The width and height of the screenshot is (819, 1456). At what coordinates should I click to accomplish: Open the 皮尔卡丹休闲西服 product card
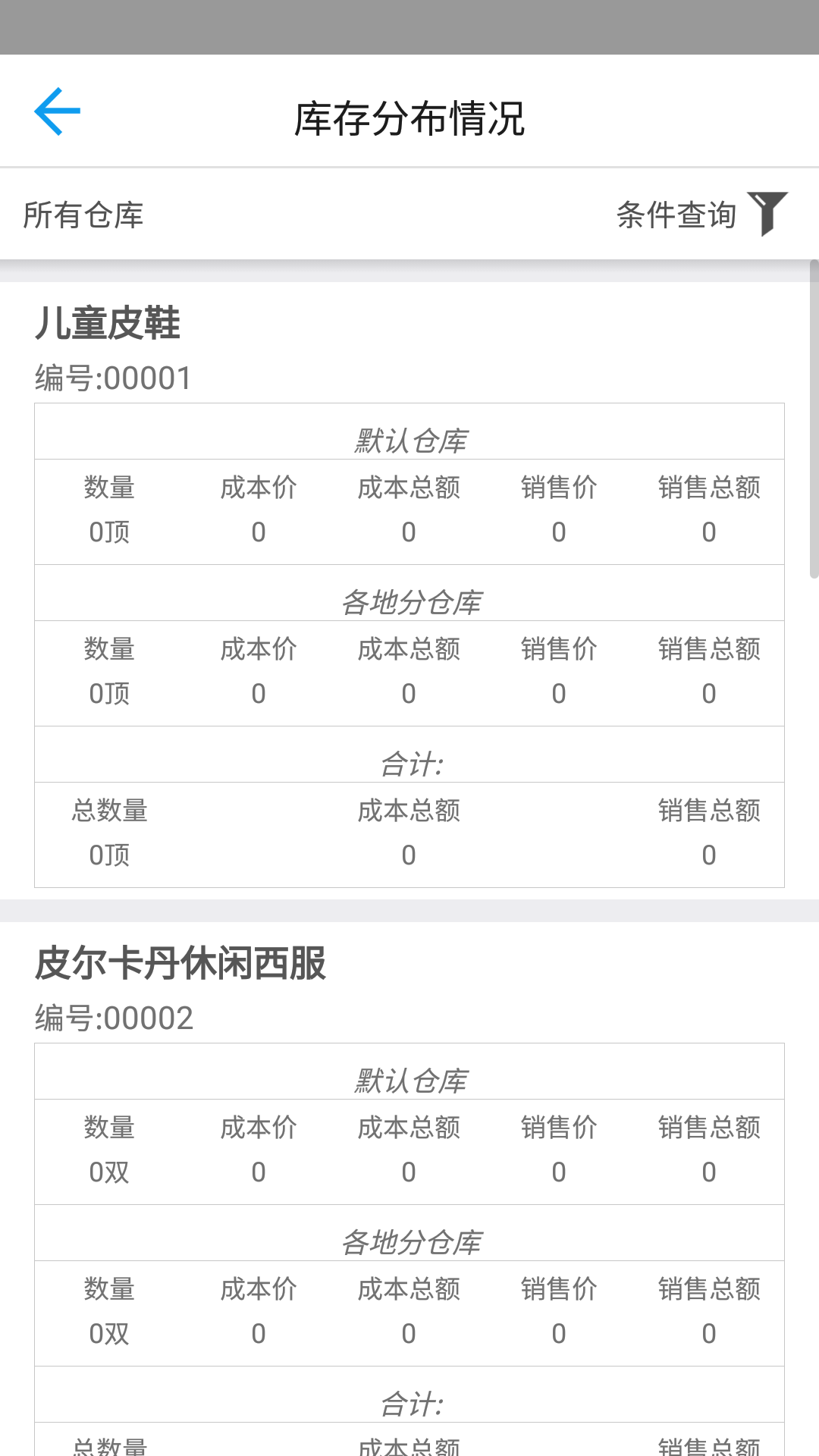pyautogui.click(x=409, y=1189)
